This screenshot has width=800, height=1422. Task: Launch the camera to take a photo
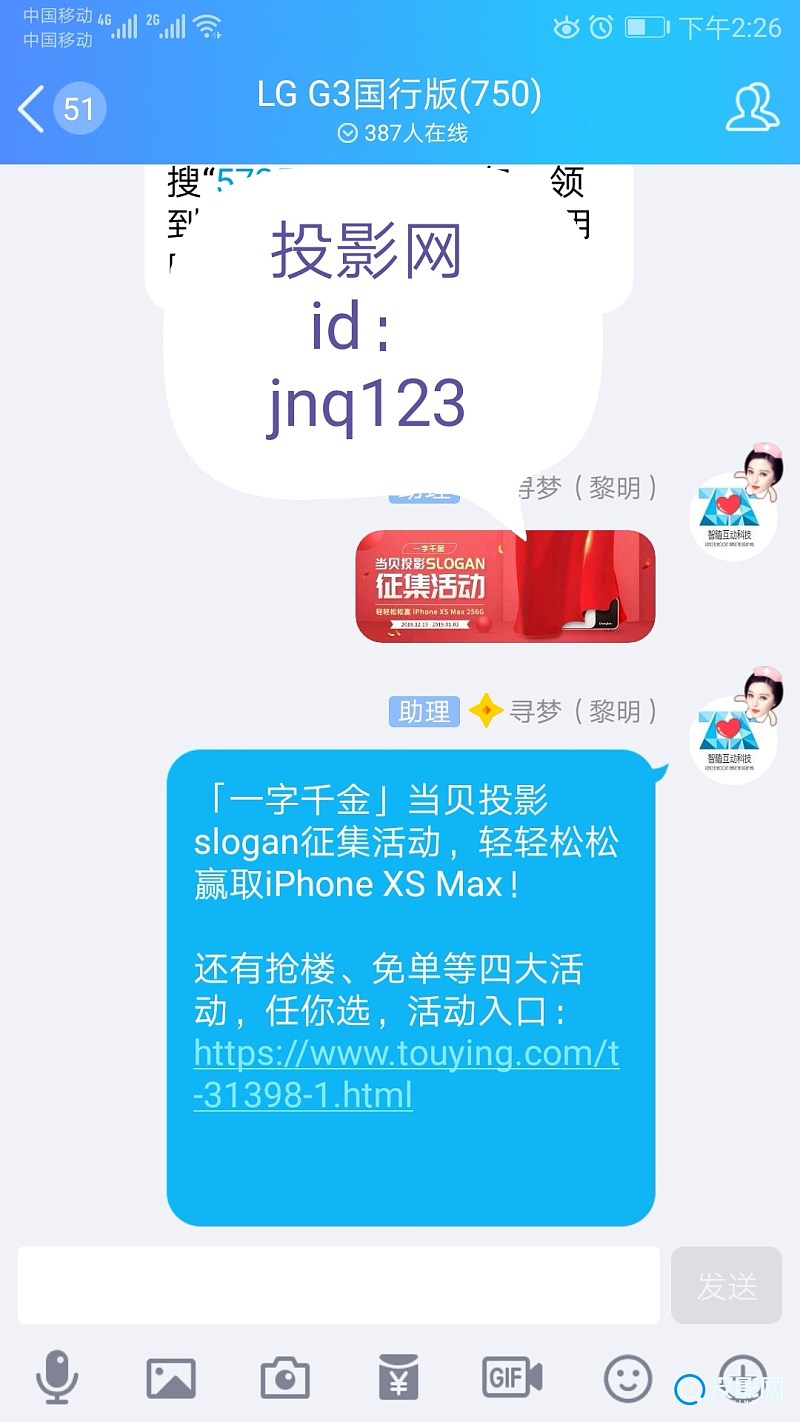(285, 1378)
